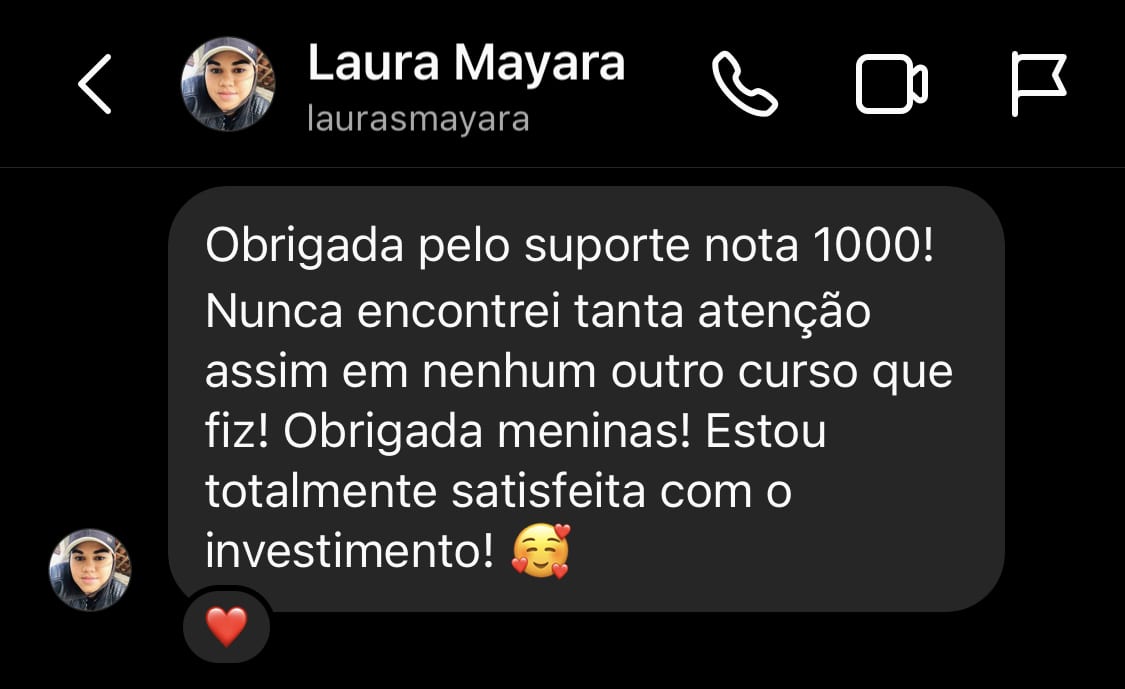
Task: Open Laura's avatar beside the message
Action: 90,570
